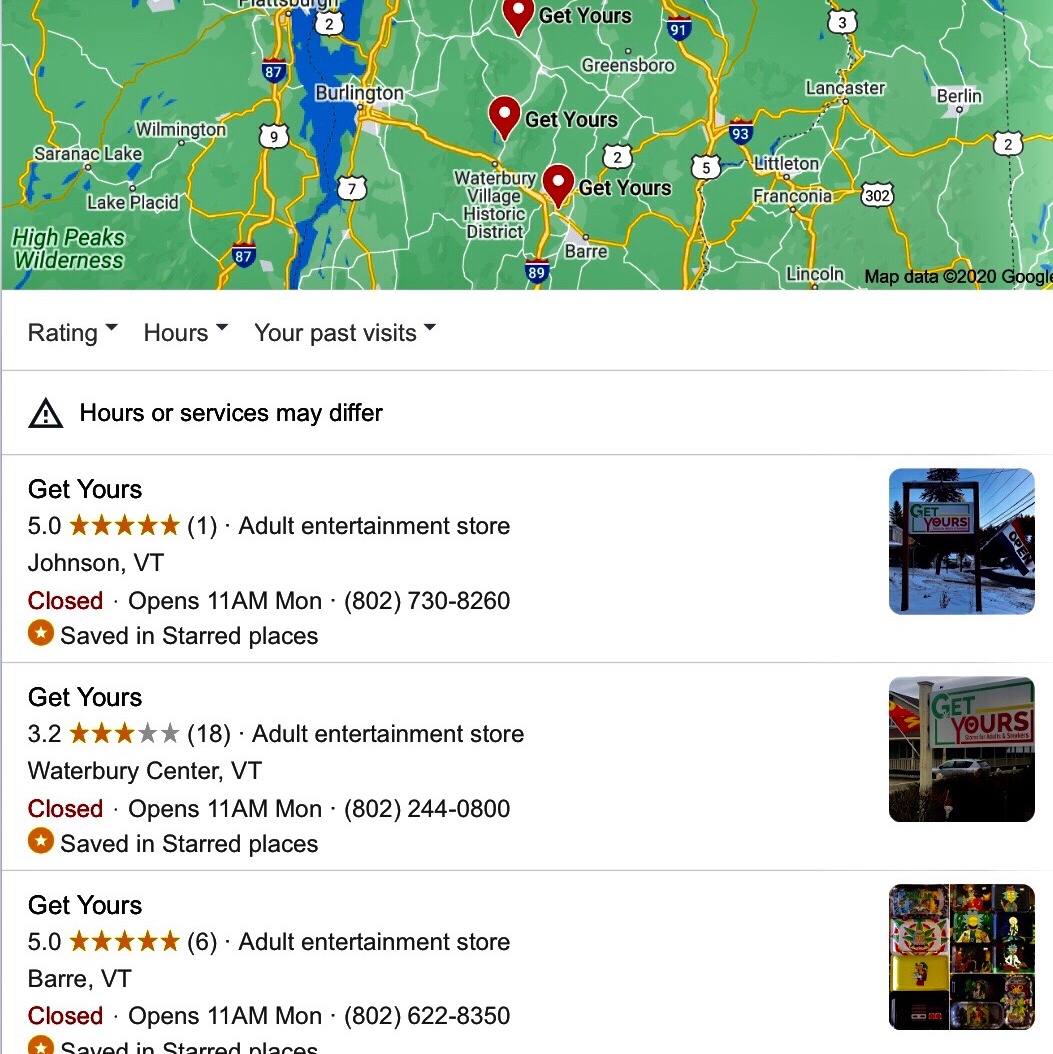The height and width of the screenshot is (1054, 1053).
Task: Open the Get Yours listing in Johnson, VT
Action: click(85, 489)
